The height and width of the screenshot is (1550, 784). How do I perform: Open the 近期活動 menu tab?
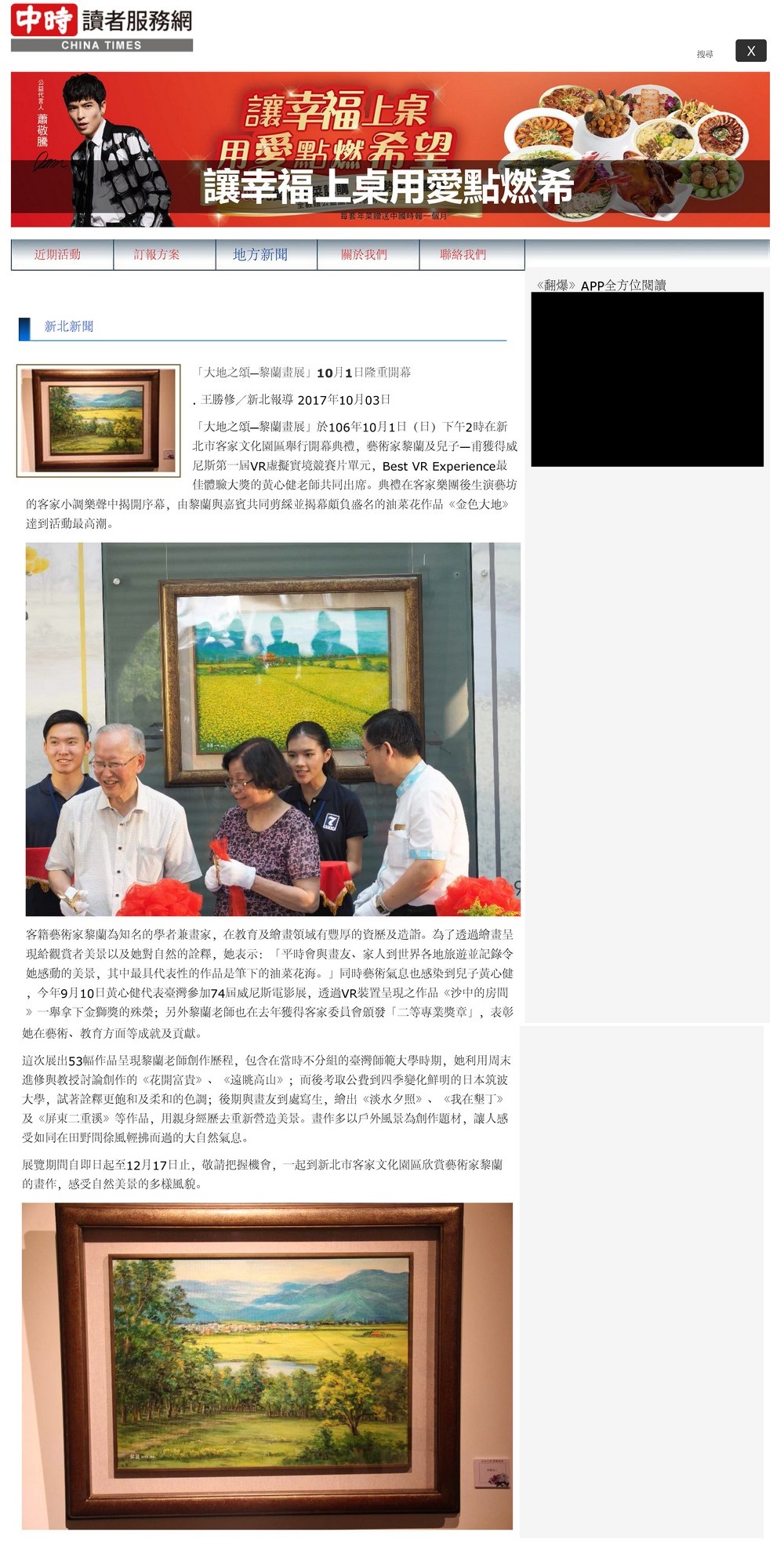click(57, 255)
